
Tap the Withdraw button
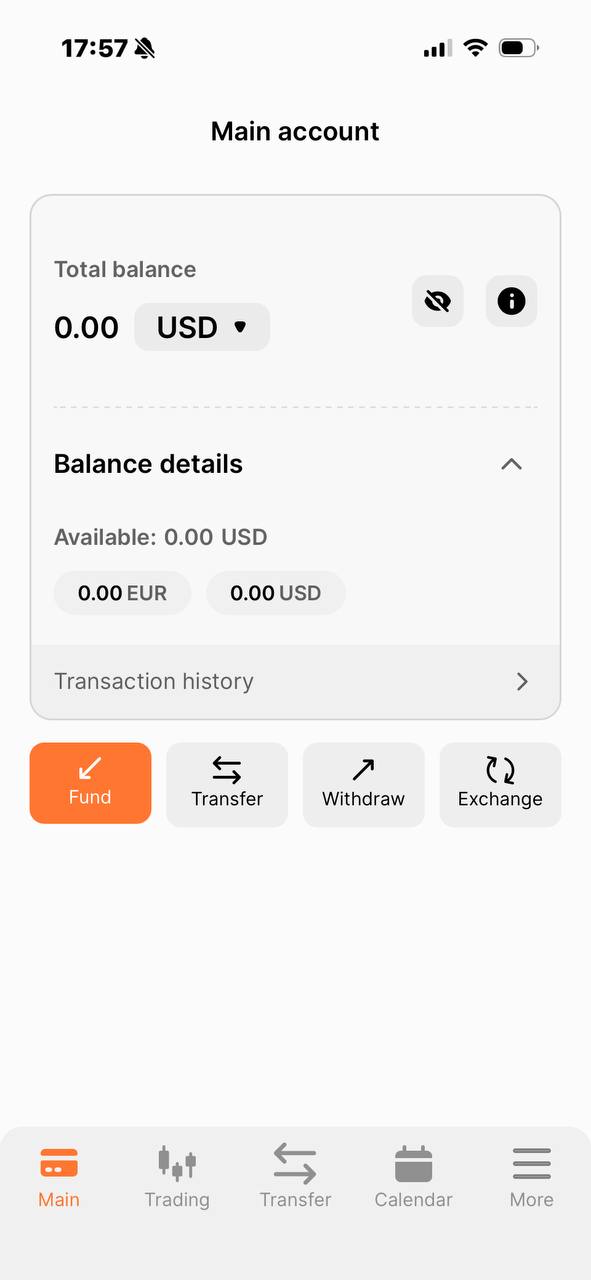pos(363,785)
